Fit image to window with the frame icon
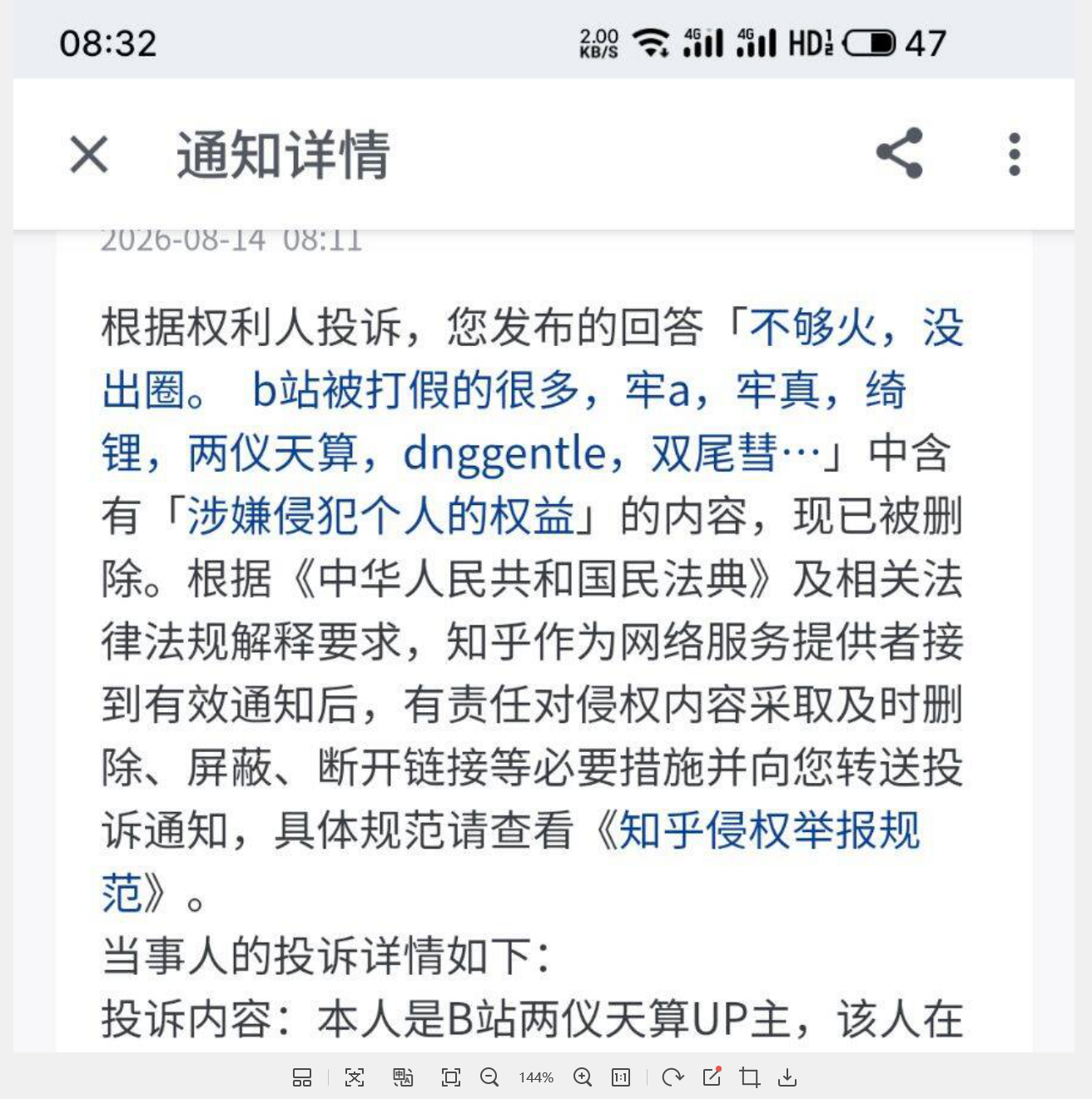Screen dimensions: 1092x1099 click(451, 1077)
